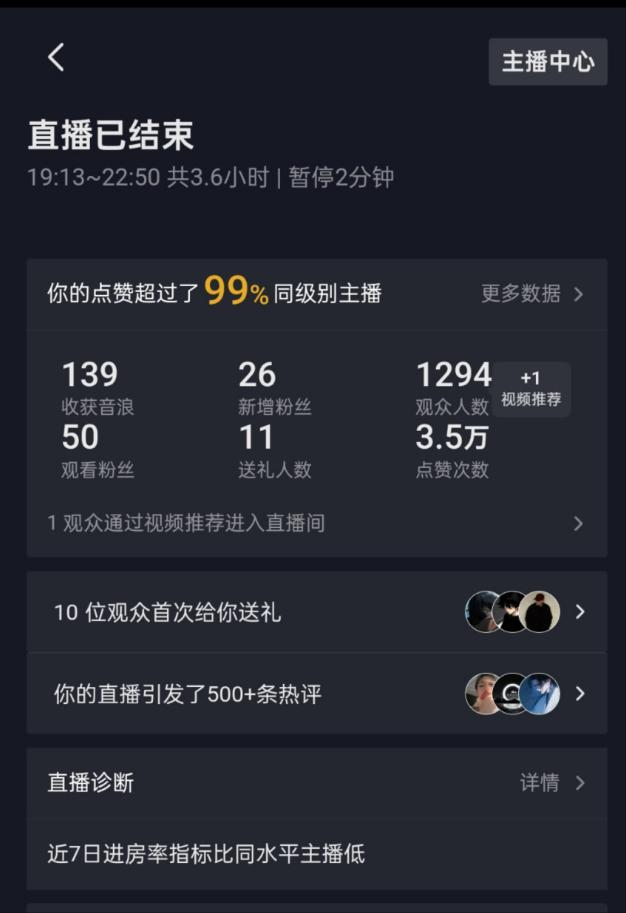Open 你的直播引发了500+条热评 row
Viewport: 626px width, 913px height.
(x=316, y=694)
